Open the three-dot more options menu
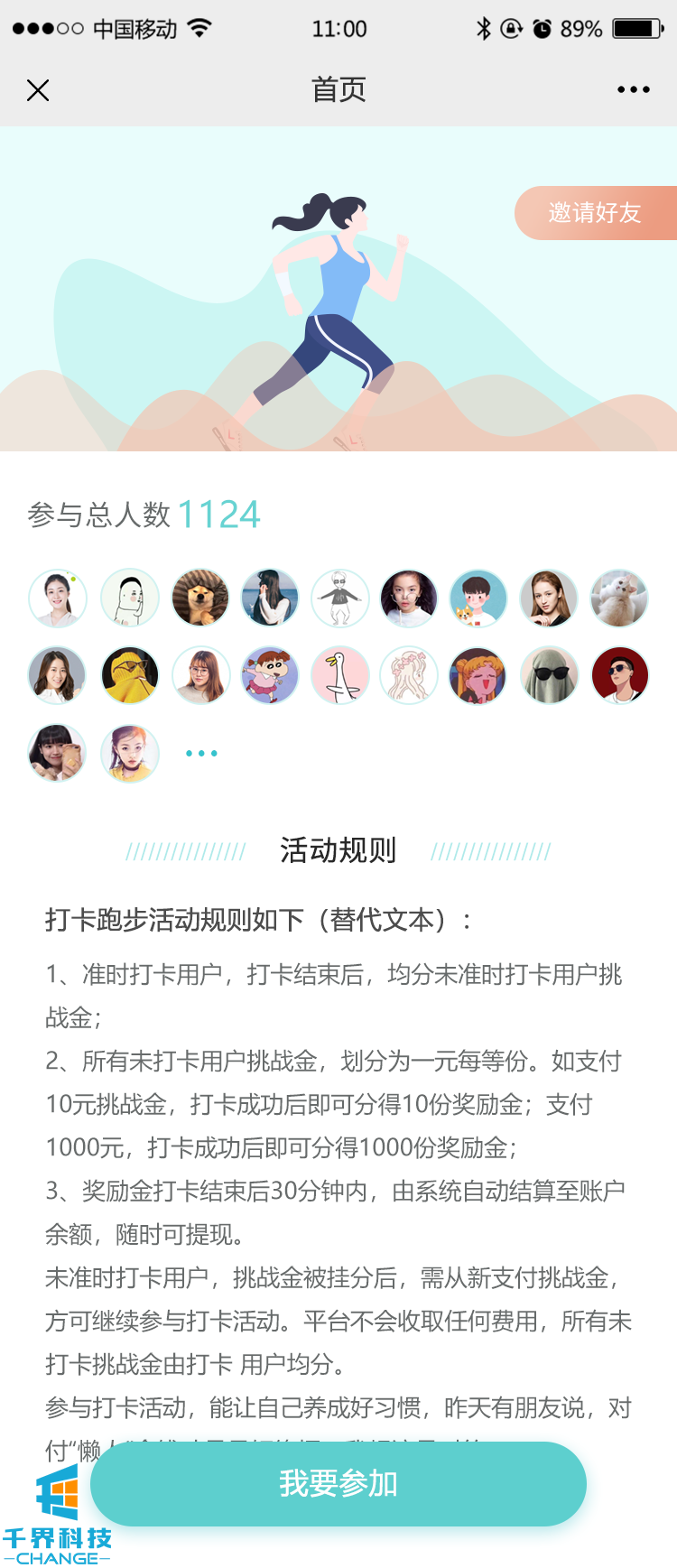This screenshot has height=1568, width=677. tap(634, 89)
